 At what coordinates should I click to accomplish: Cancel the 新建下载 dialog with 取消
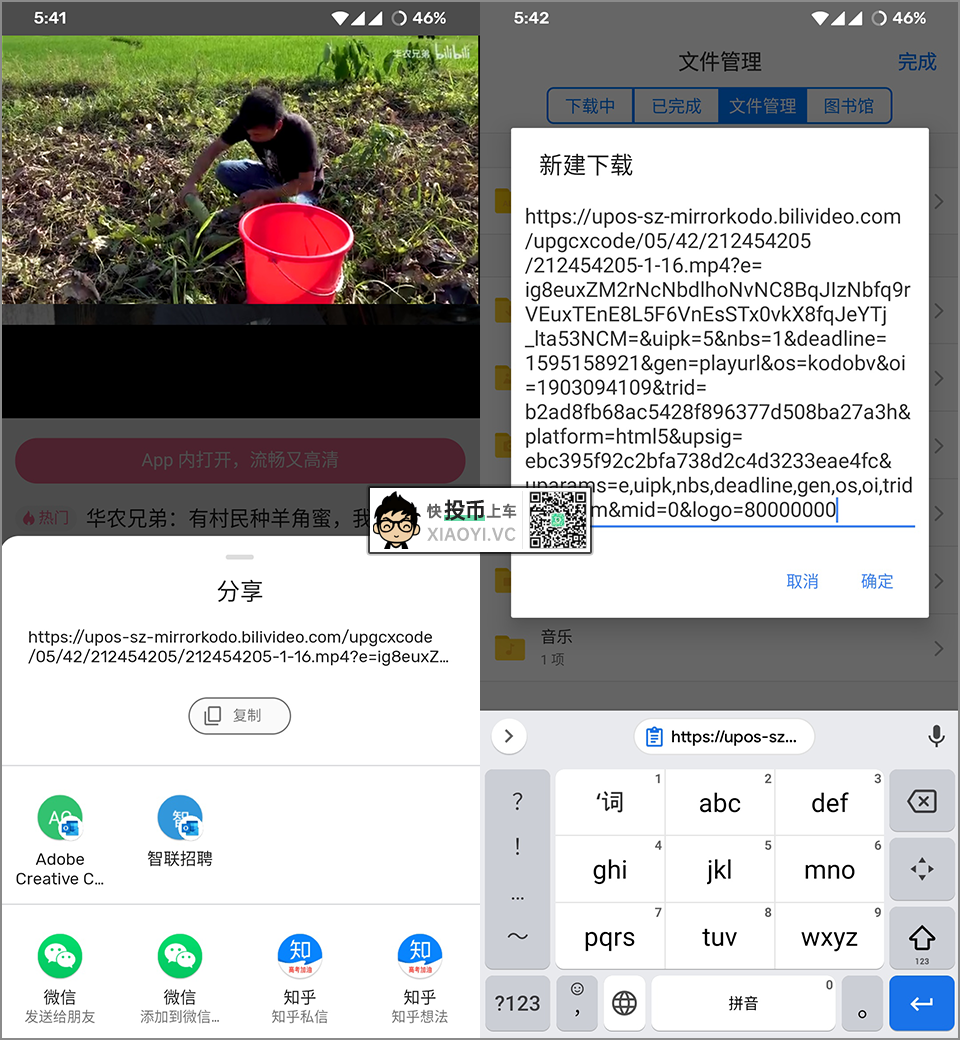coord(802,581)
